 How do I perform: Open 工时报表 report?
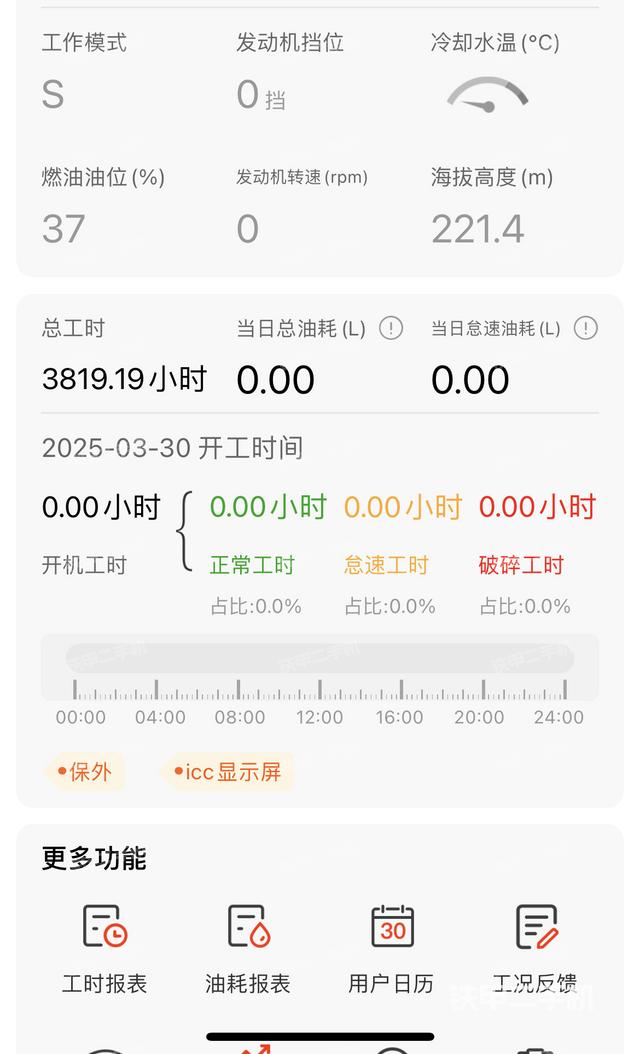coord(104,946)
